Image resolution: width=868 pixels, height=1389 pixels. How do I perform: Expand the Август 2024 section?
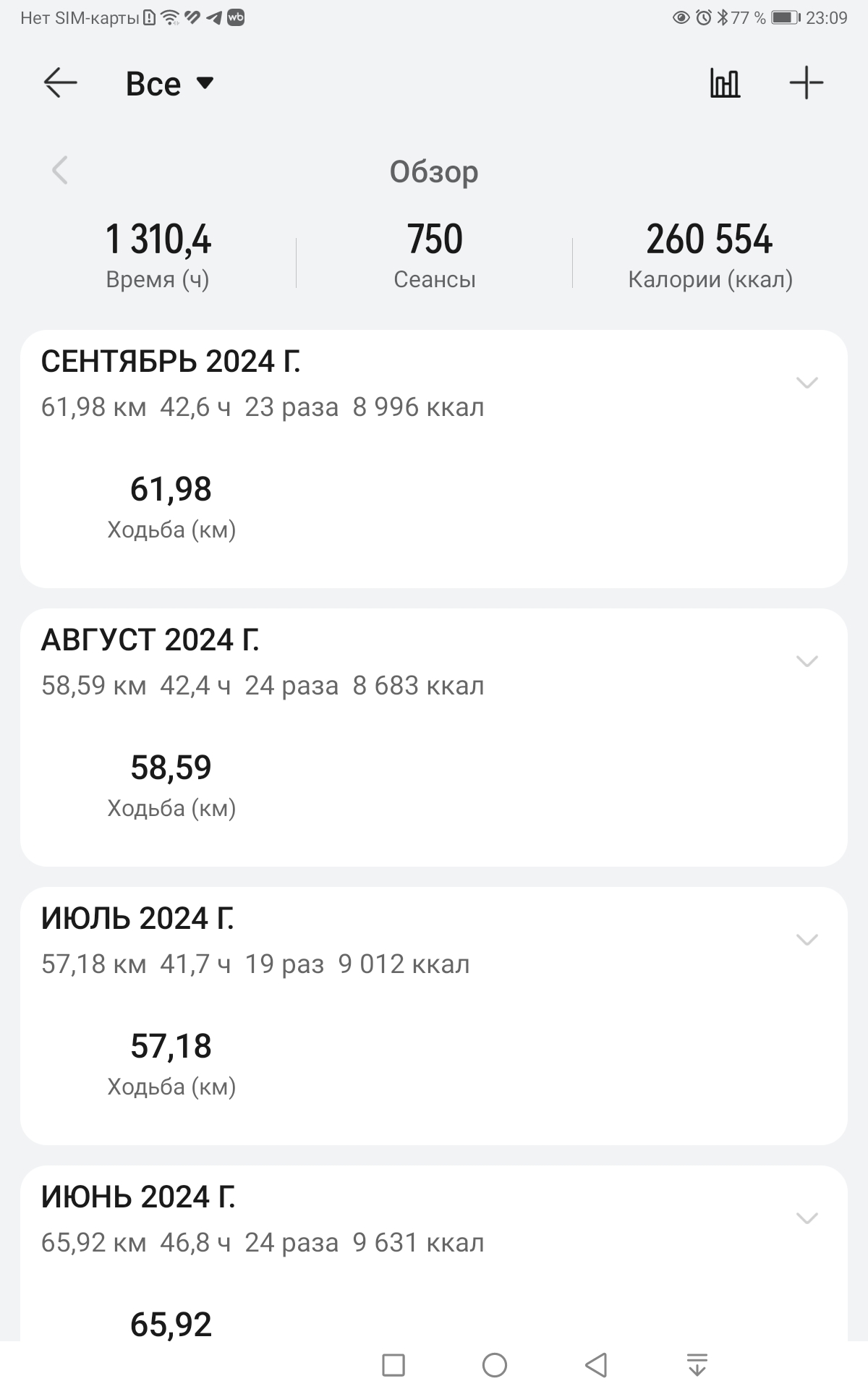coord(807,661)
